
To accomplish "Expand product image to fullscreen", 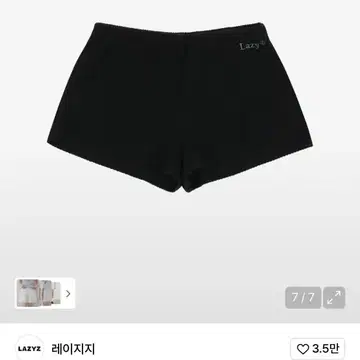I will click(334, 297).
